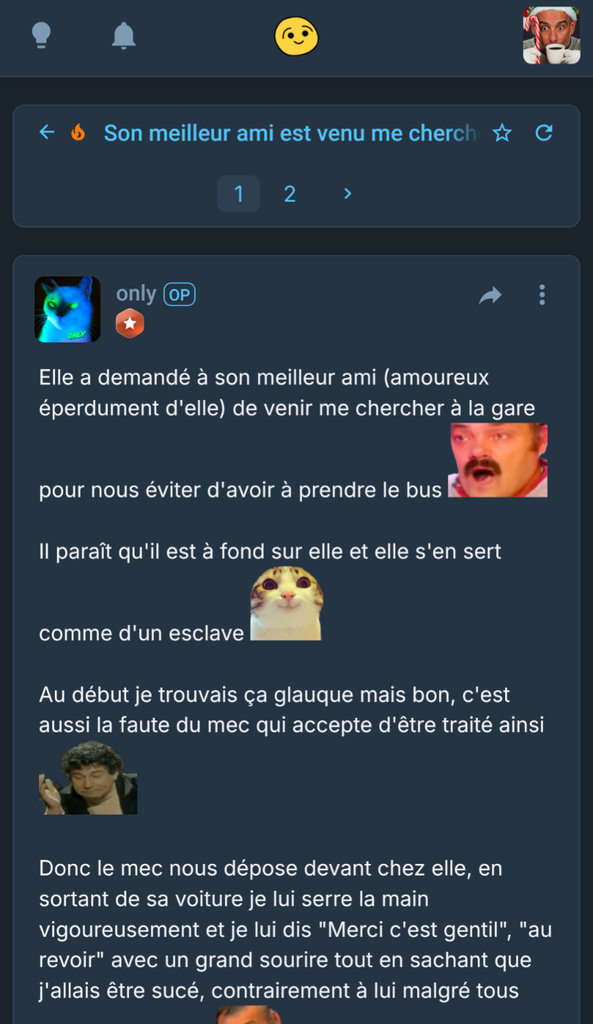The image size is (593, 1024).
Task: Tap the yellow smiley logo
Action: [296, 36]
